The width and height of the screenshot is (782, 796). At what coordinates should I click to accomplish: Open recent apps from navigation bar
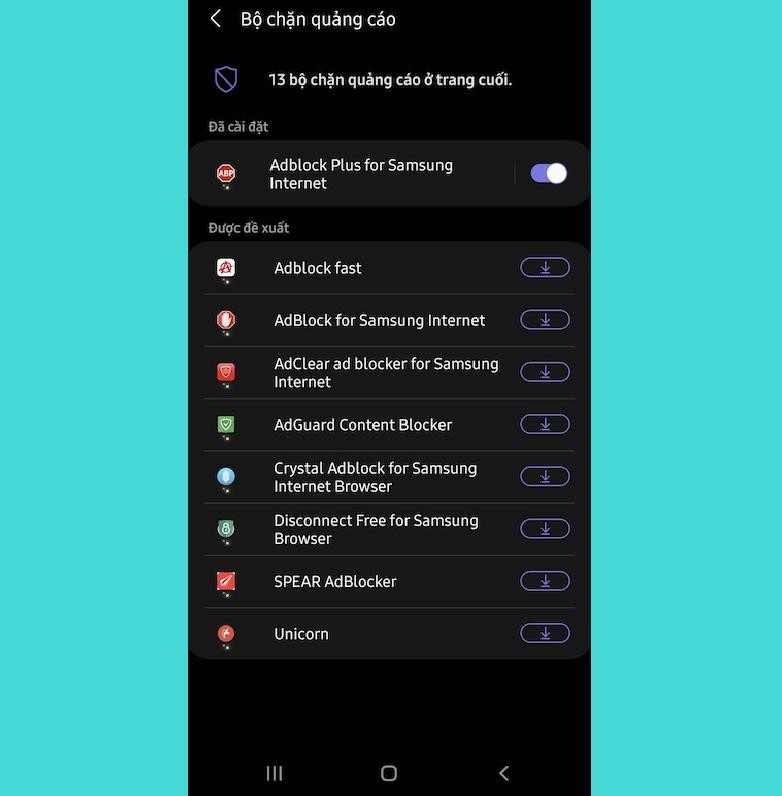[274, 773]
